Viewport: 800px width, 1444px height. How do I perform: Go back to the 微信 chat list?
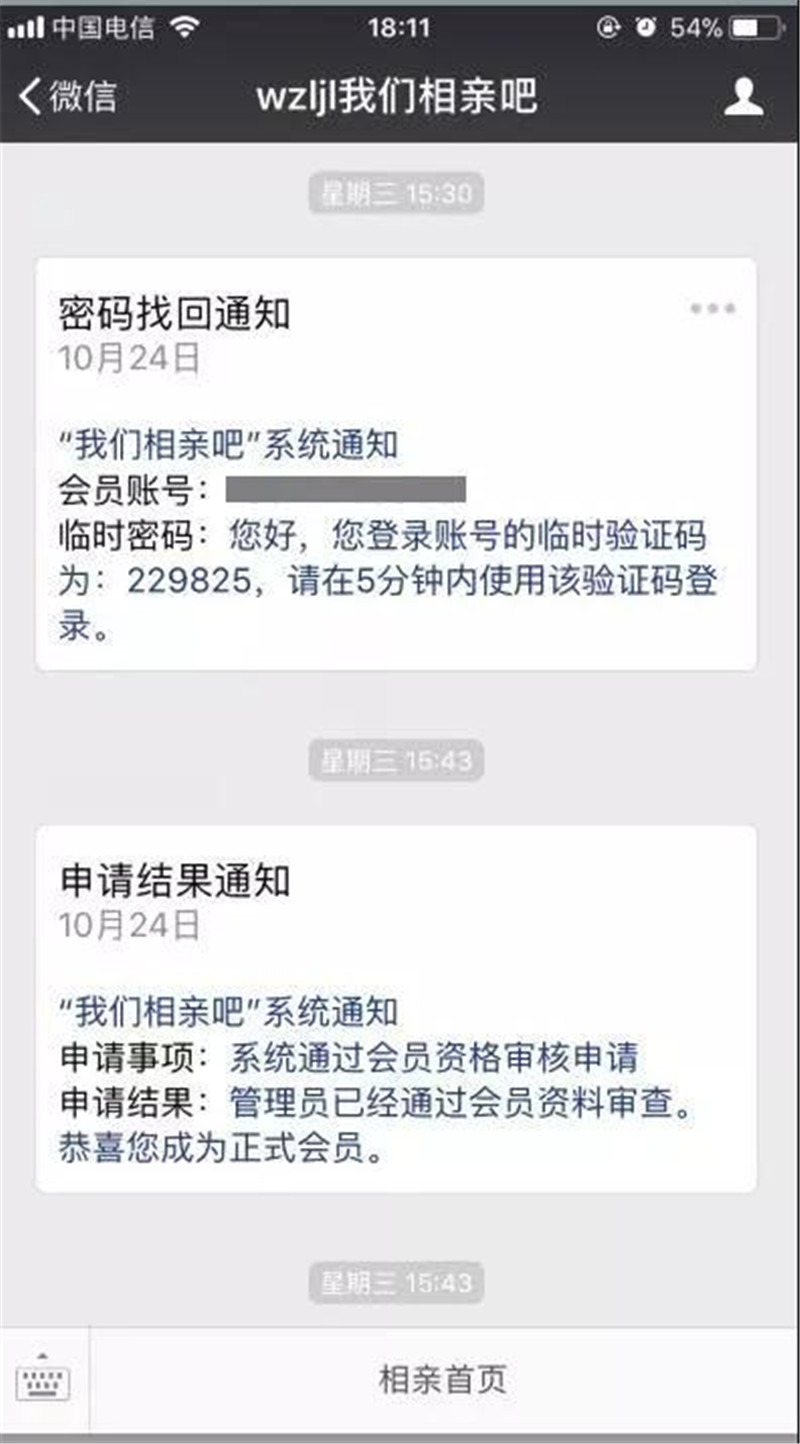tap(68, 96)
